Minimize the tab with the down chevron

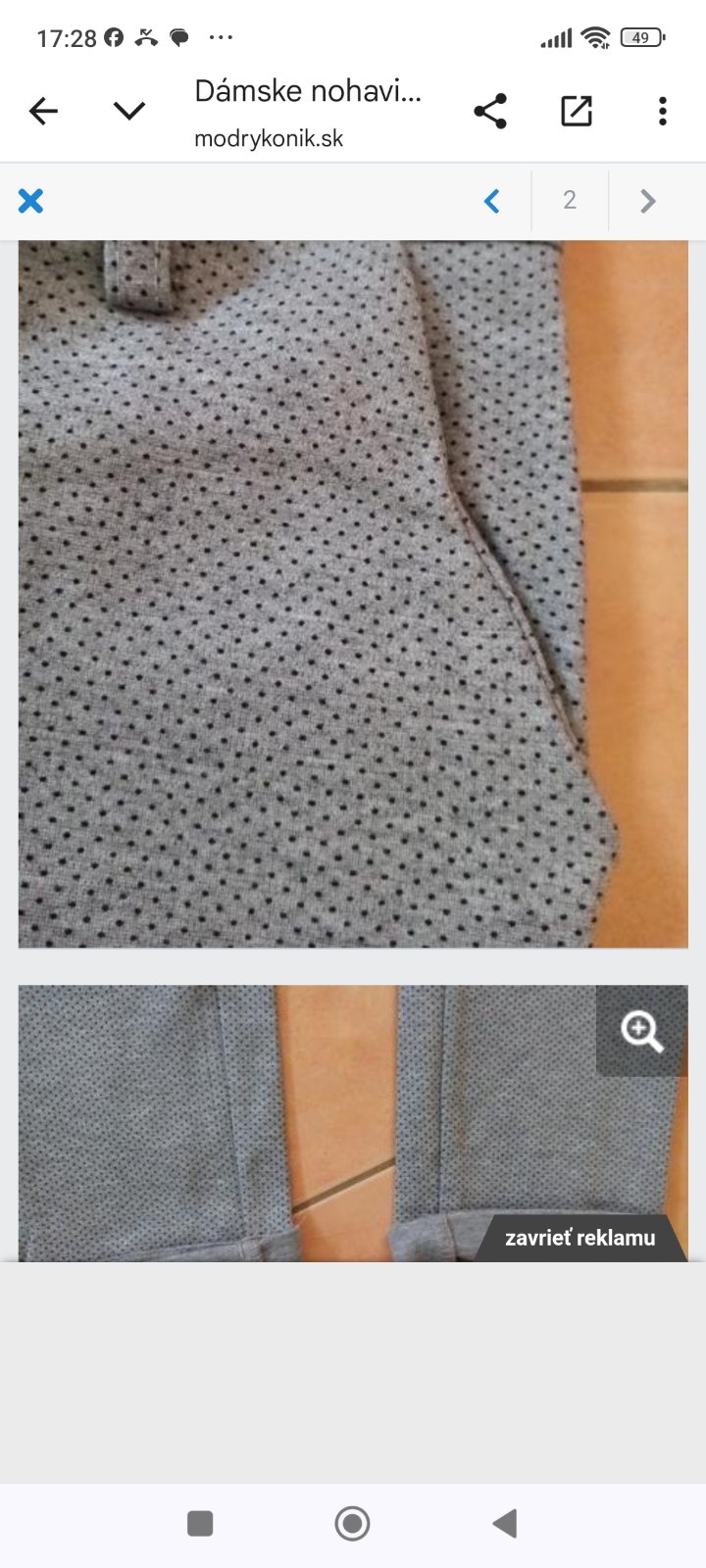(x=128, y=112)
